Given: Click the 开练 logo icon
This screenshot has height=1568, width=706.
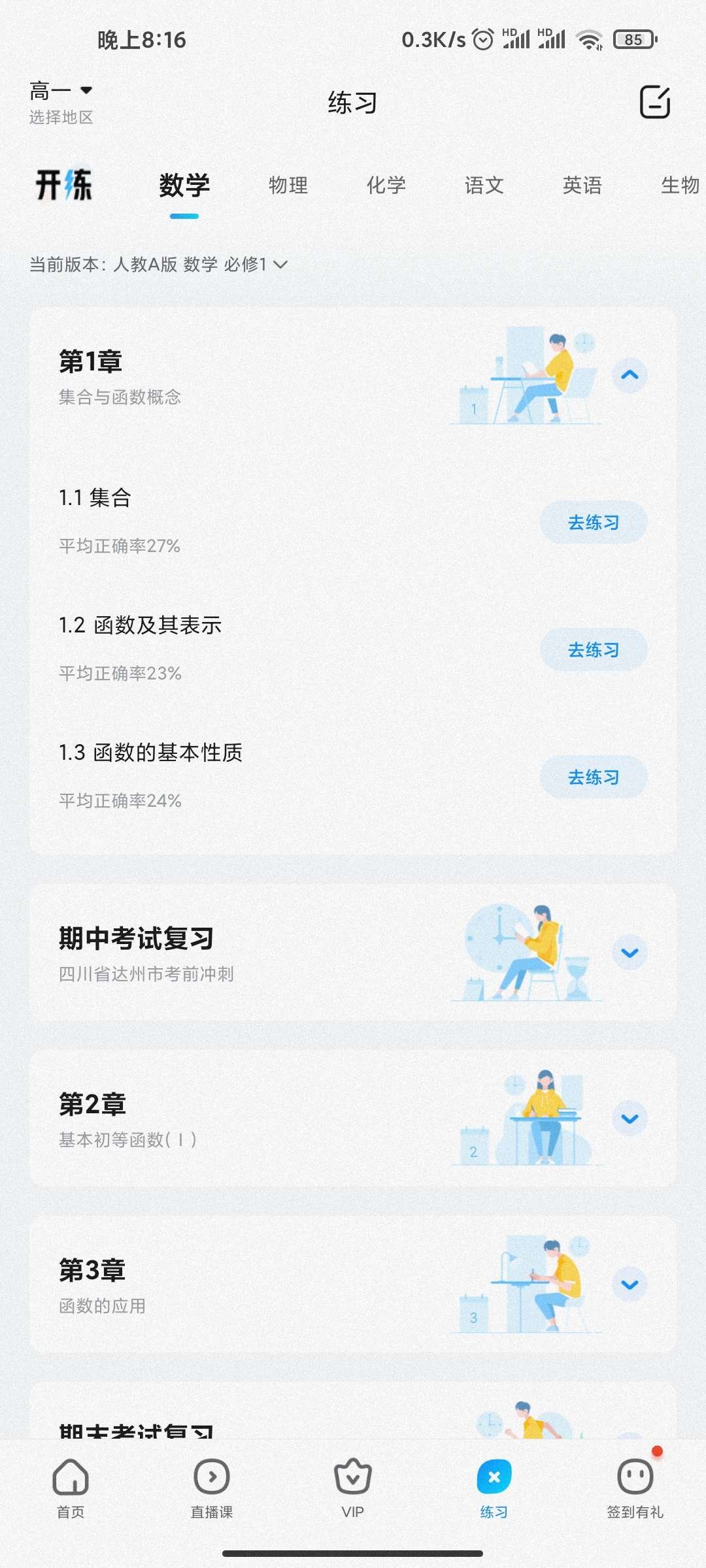Looking at the screenshot, I should (x=64, y=184).
